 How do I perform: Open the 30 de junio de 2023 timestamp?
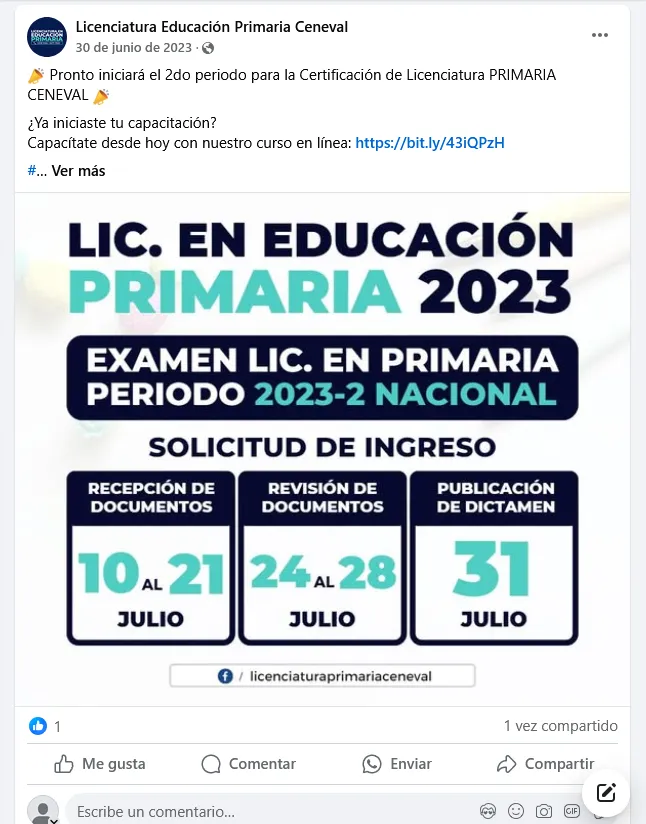(x=132, y=47)
